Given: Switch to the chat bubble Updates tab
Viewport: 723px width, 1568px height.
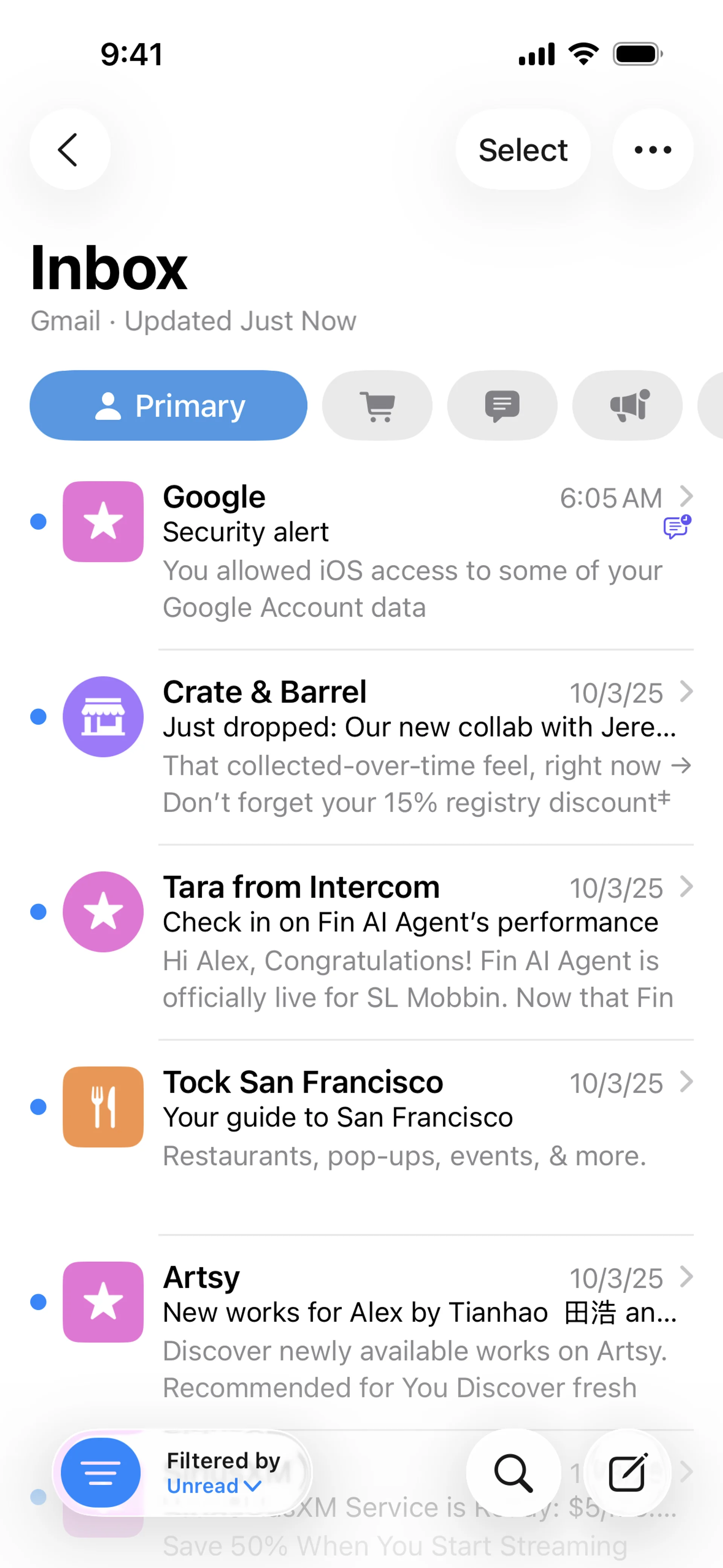Looking at the screenshot, I should (x=502, y=405).
